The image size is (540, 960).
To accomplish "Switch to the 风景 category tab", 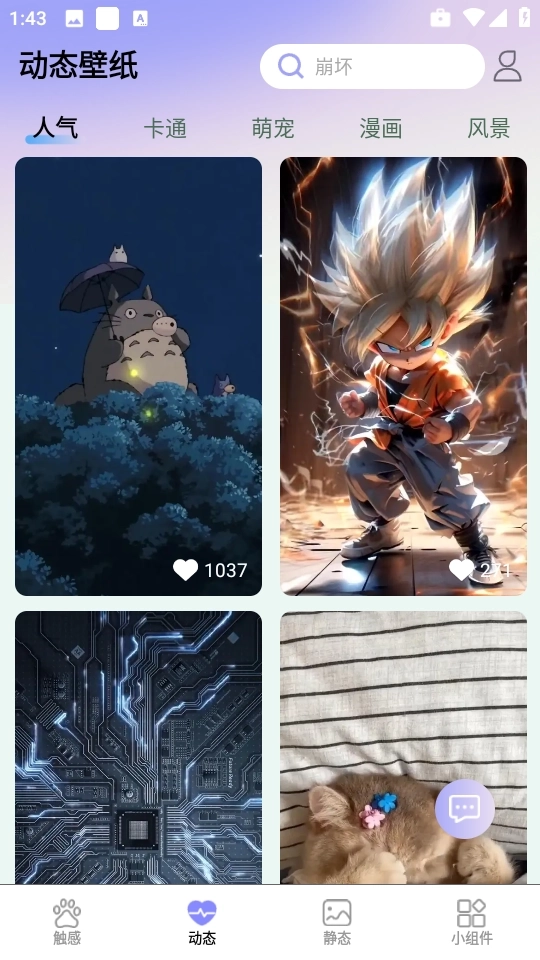I will click(489, 129).
